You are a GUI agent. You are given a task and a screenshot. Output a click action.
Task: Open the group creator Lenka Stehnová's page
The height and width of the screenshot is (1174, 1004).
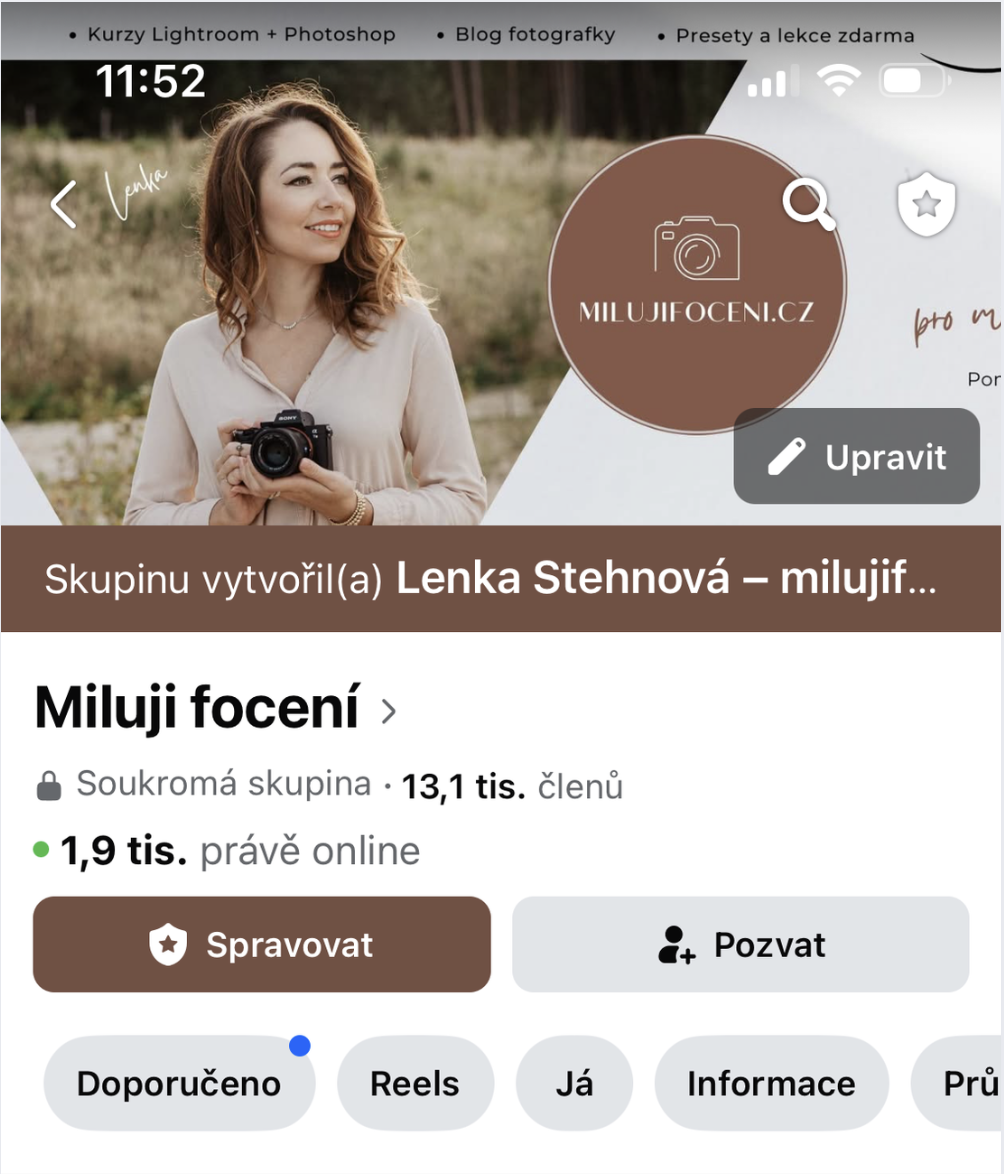coord(665,580)
